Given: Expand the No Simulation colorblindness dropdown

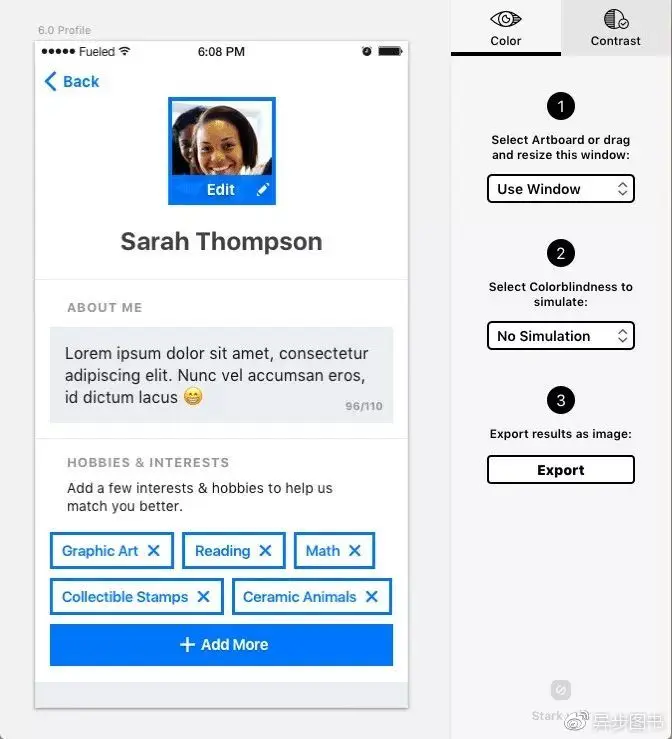Looking at the screenshot, I should pos(560,336).
